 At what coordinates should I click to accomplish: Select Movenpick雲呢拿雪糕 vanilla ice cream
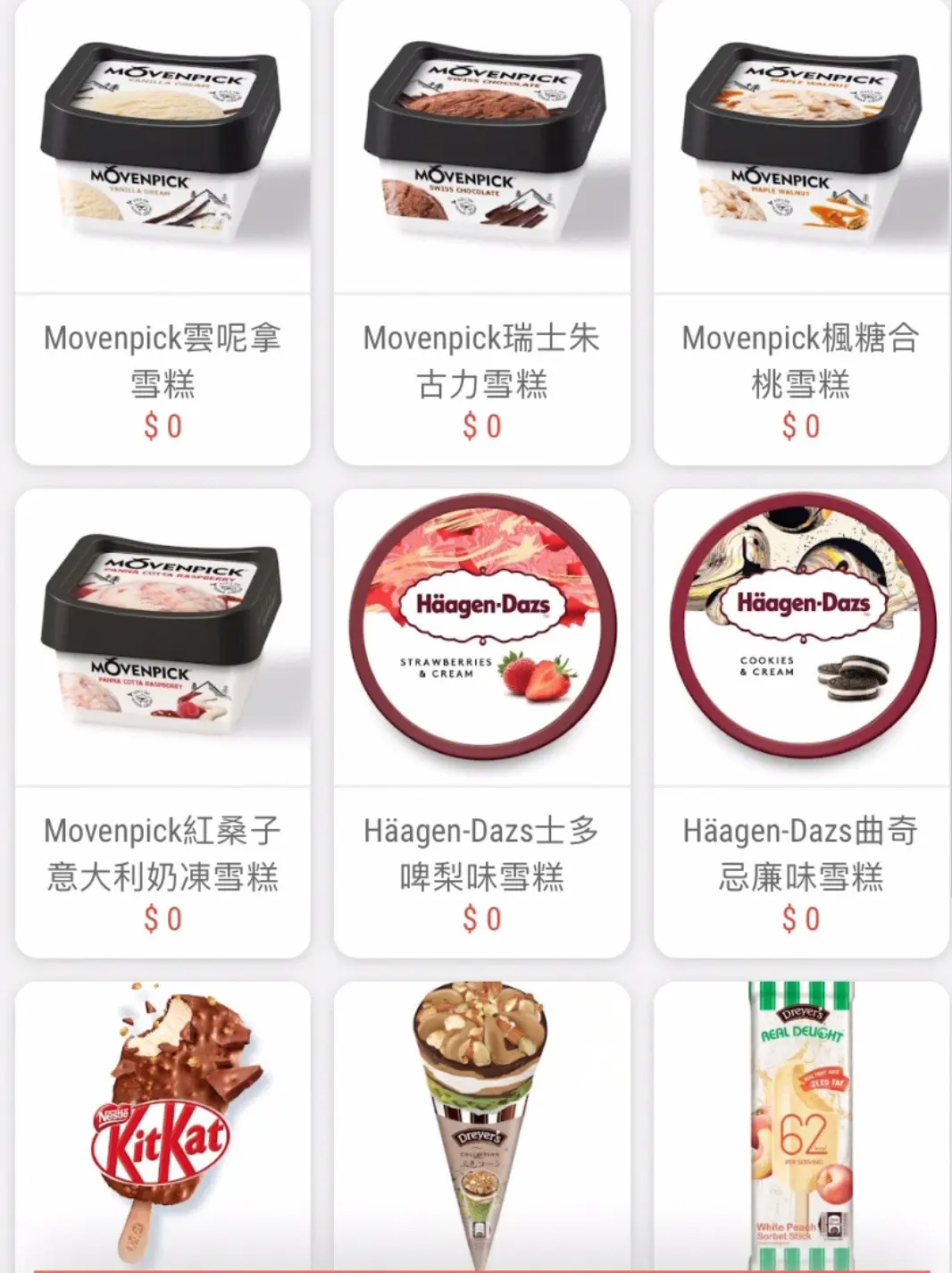(x=163, y=232)
